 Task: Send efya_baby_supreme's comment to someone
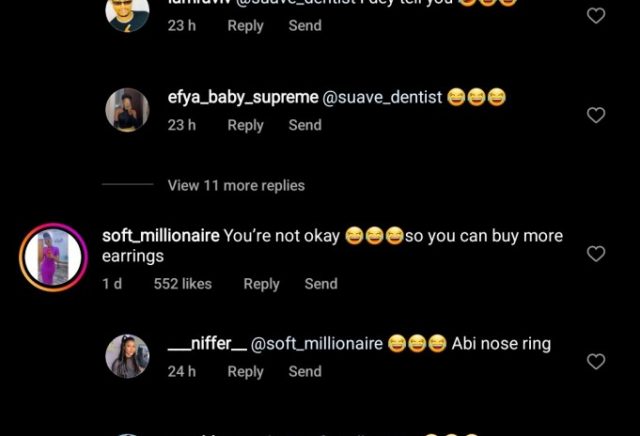pyautogui.click(x=305, y=125)
